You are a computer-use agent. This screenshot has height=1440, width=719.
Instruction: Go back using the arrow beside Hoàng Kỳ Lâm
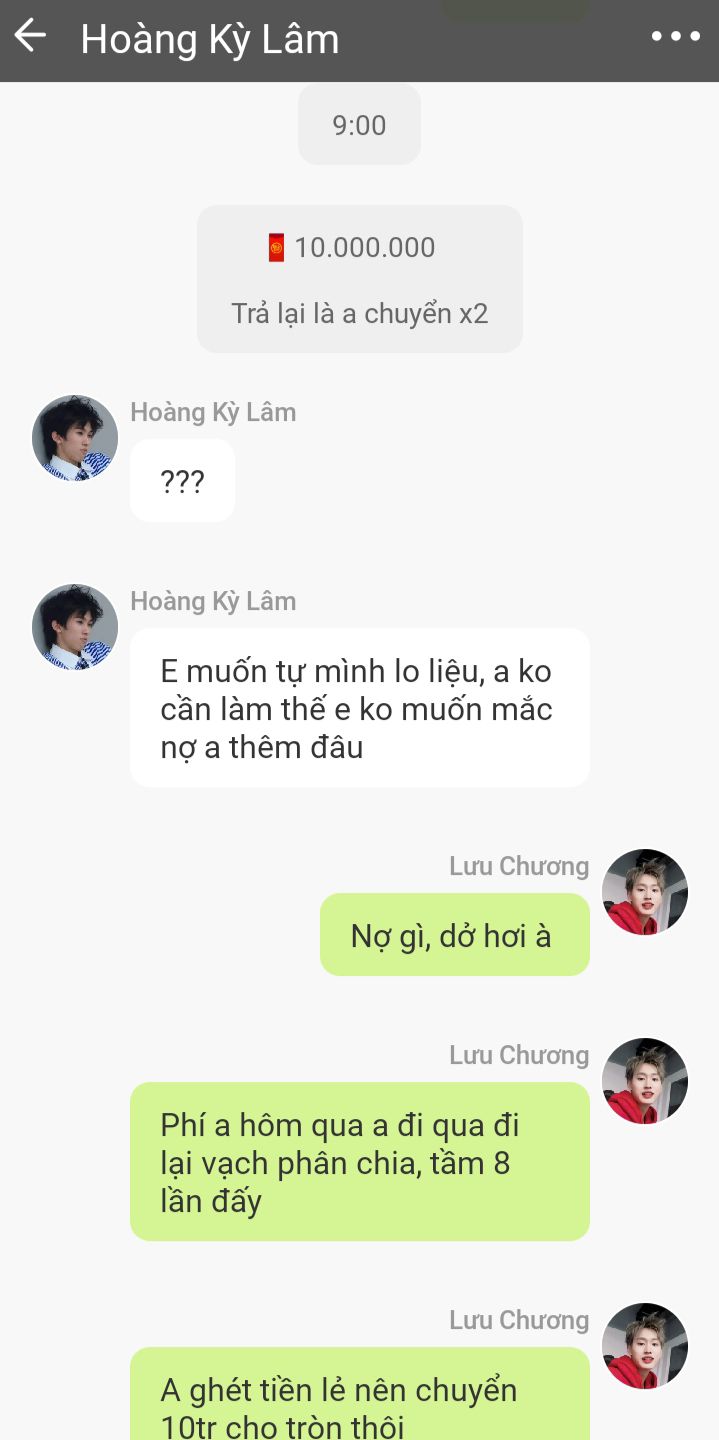[30, 36]
